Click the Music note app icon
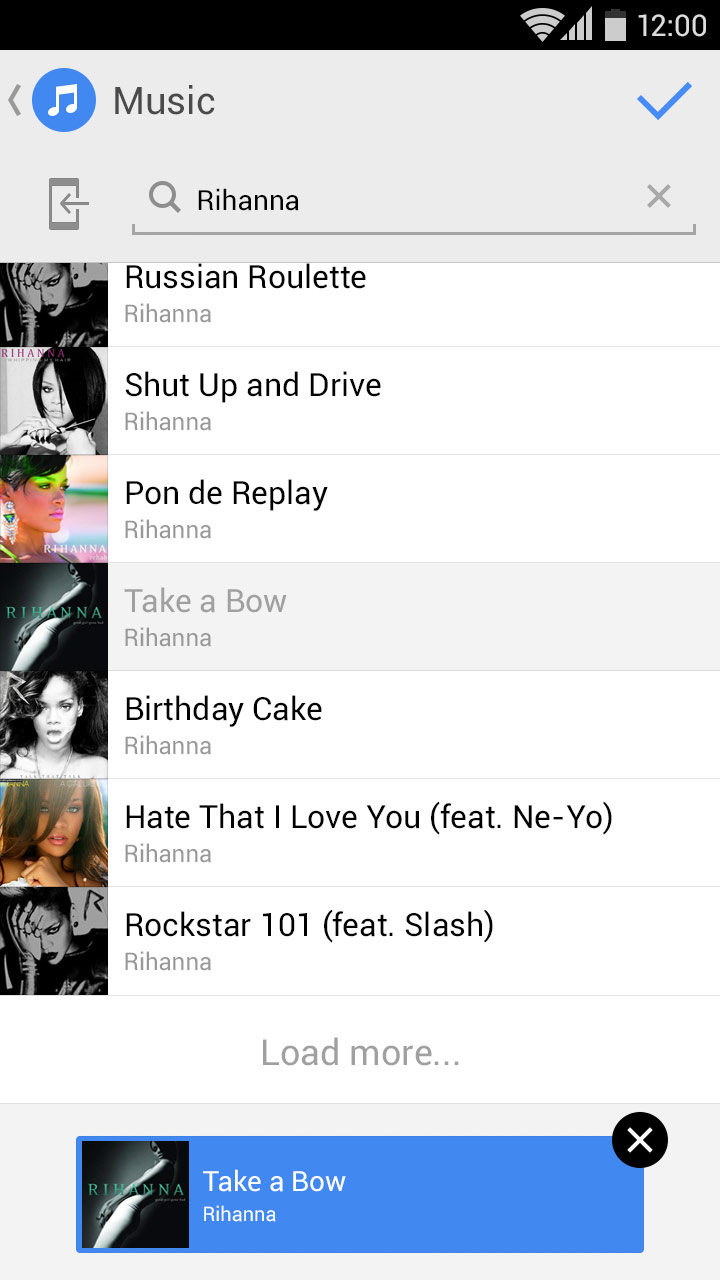 [64, 100]
